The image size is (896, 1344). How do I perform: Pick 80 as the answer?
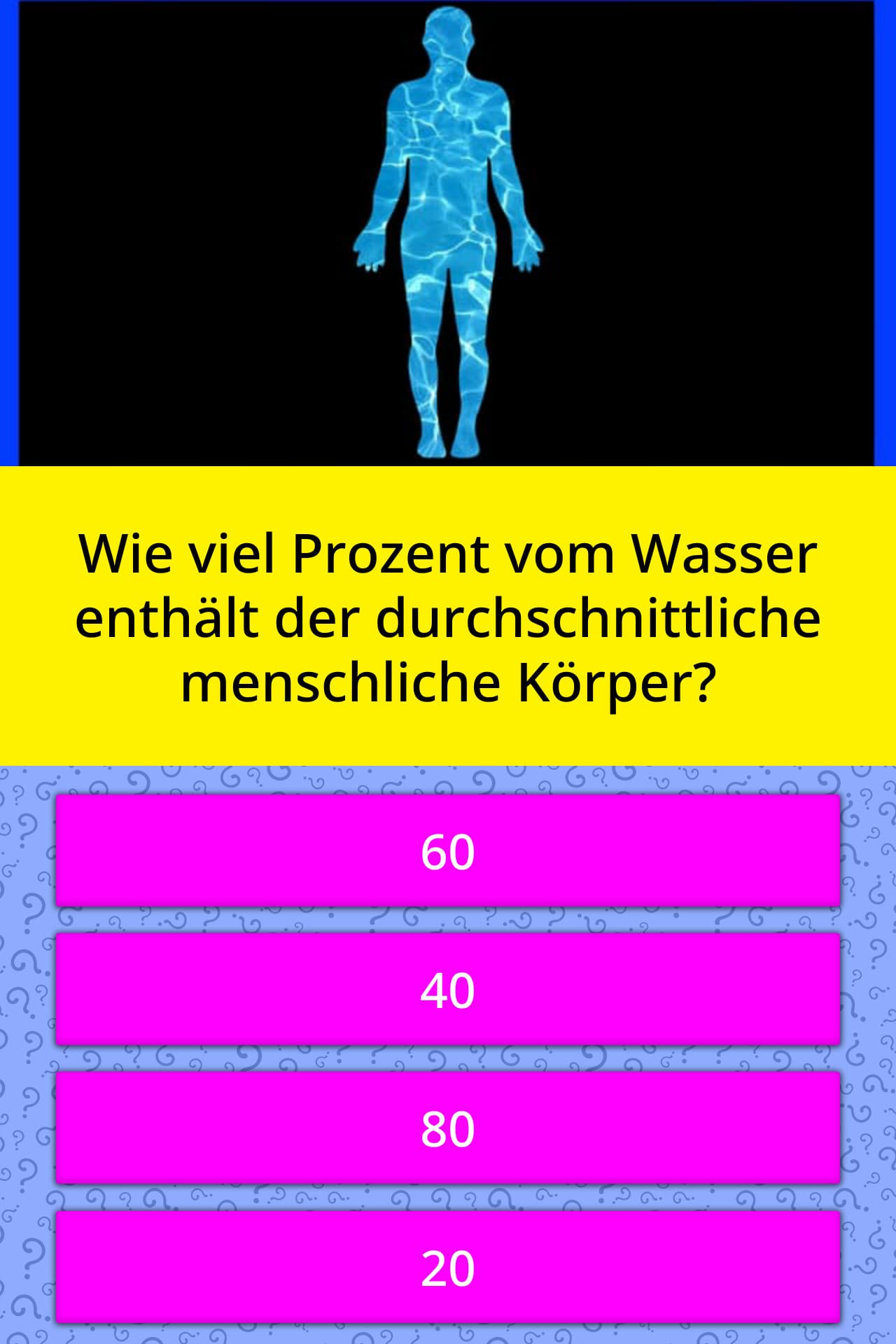(448, 1128)
